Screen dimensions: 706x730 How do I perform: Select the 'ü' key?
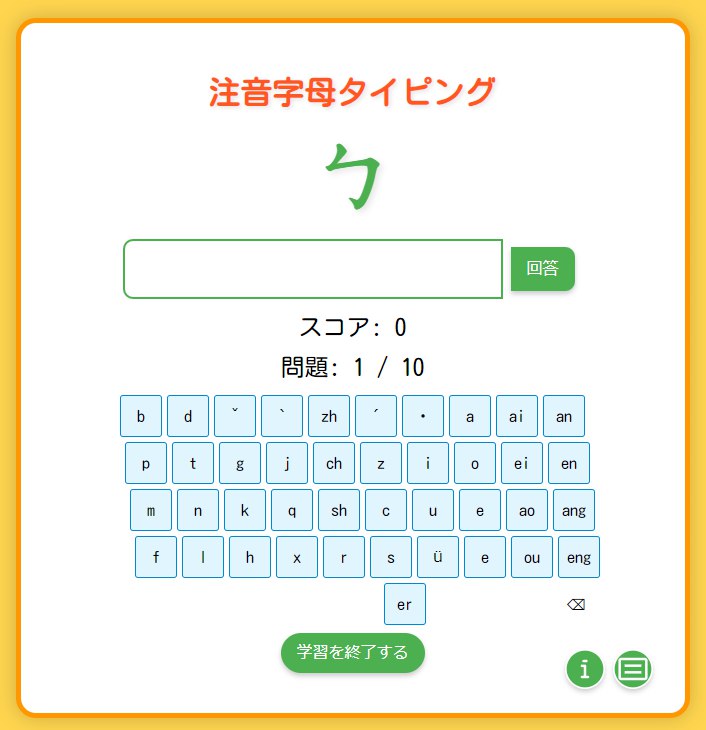point(438,557)
